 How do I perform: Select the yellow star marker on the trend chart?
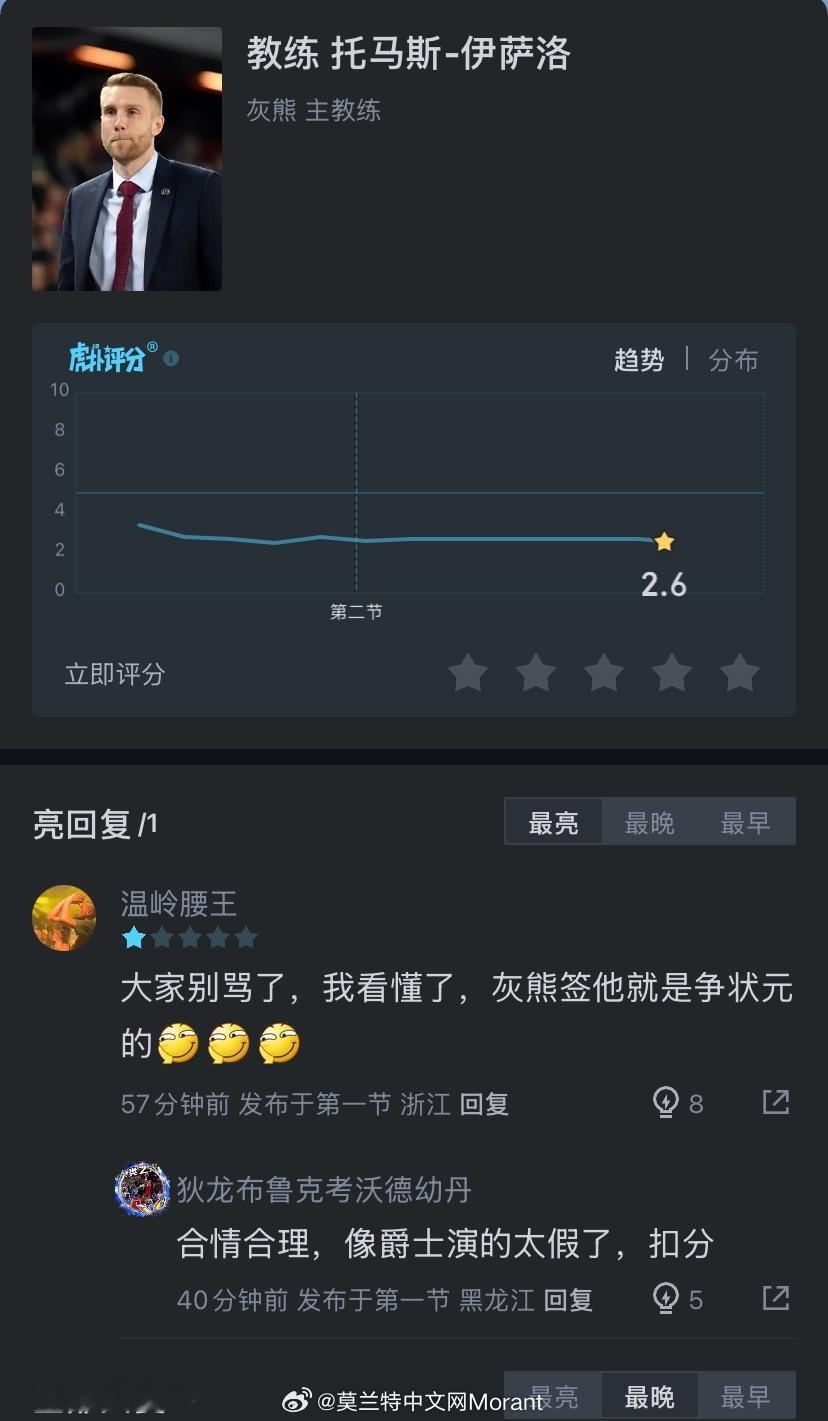pos(664,541)
